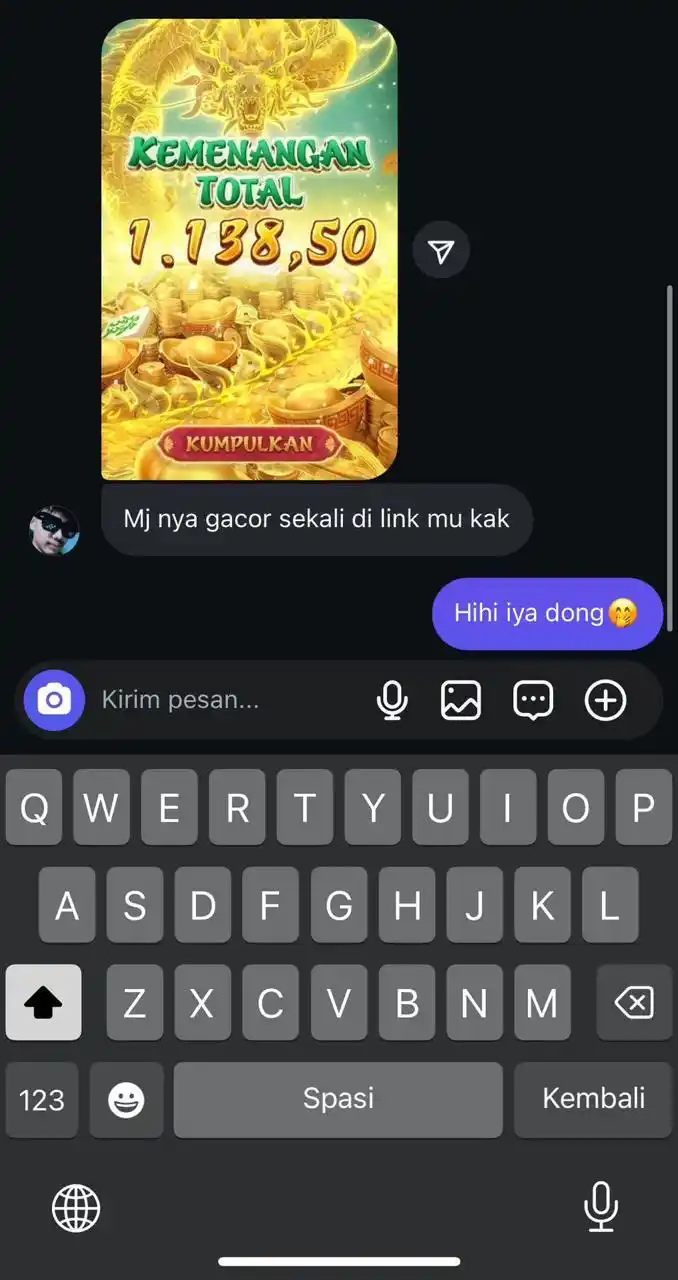Open the shared winnings image
This screenshot has height=1280, width=678.
(x=249, y=250)
